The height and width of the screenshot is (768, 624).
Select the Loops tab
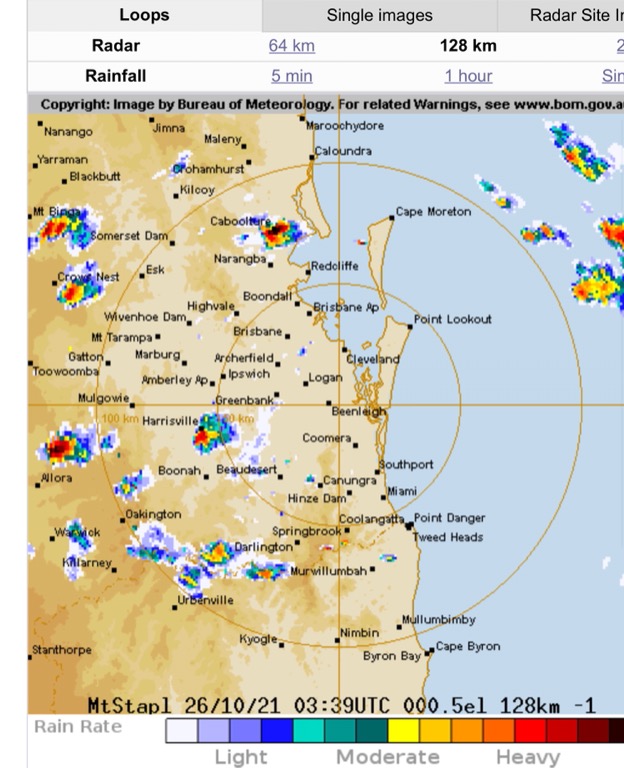(x=144, y=15)
